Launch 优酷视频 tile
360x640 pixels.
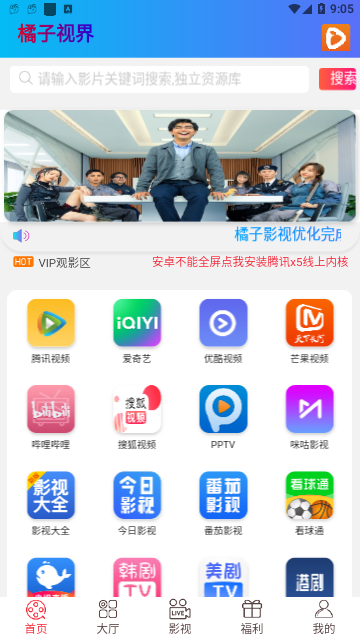[223, 331]
